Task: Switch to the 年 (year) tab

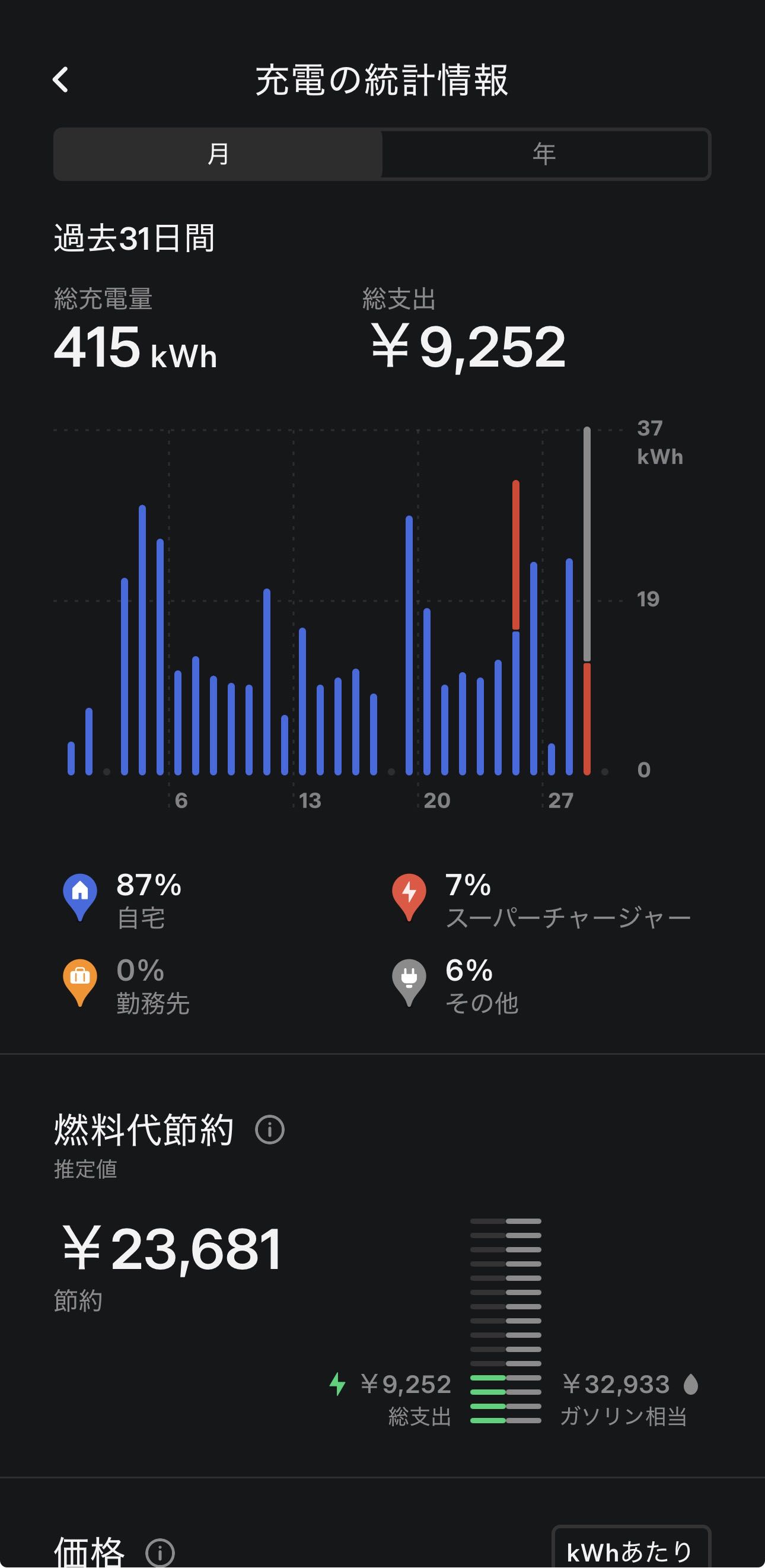Action: point(544,154)
